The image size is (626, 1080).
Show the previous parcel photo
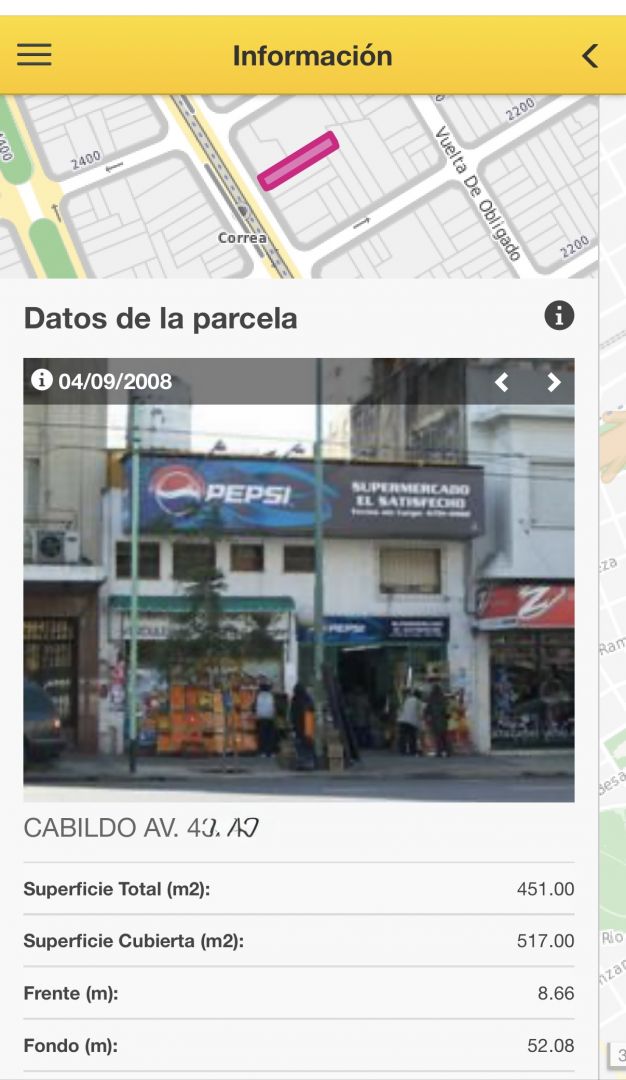coord(502,382)
